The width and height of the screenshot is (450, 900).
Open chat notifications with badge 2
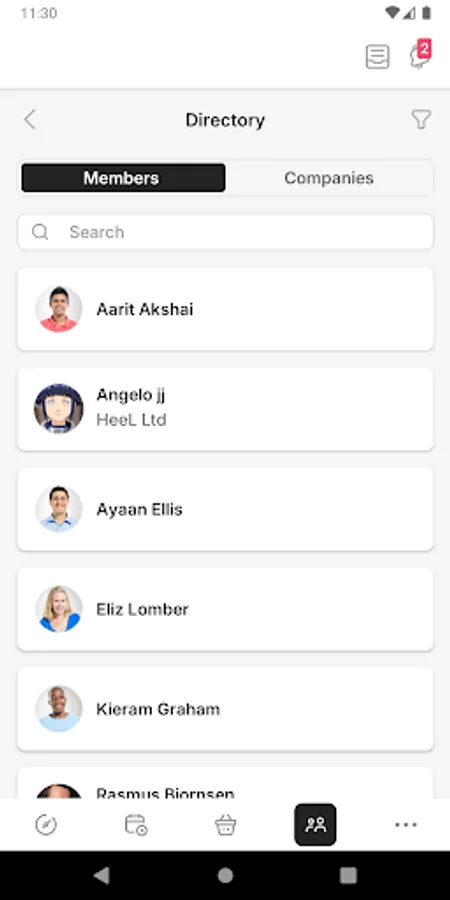(x=420, y=55)
